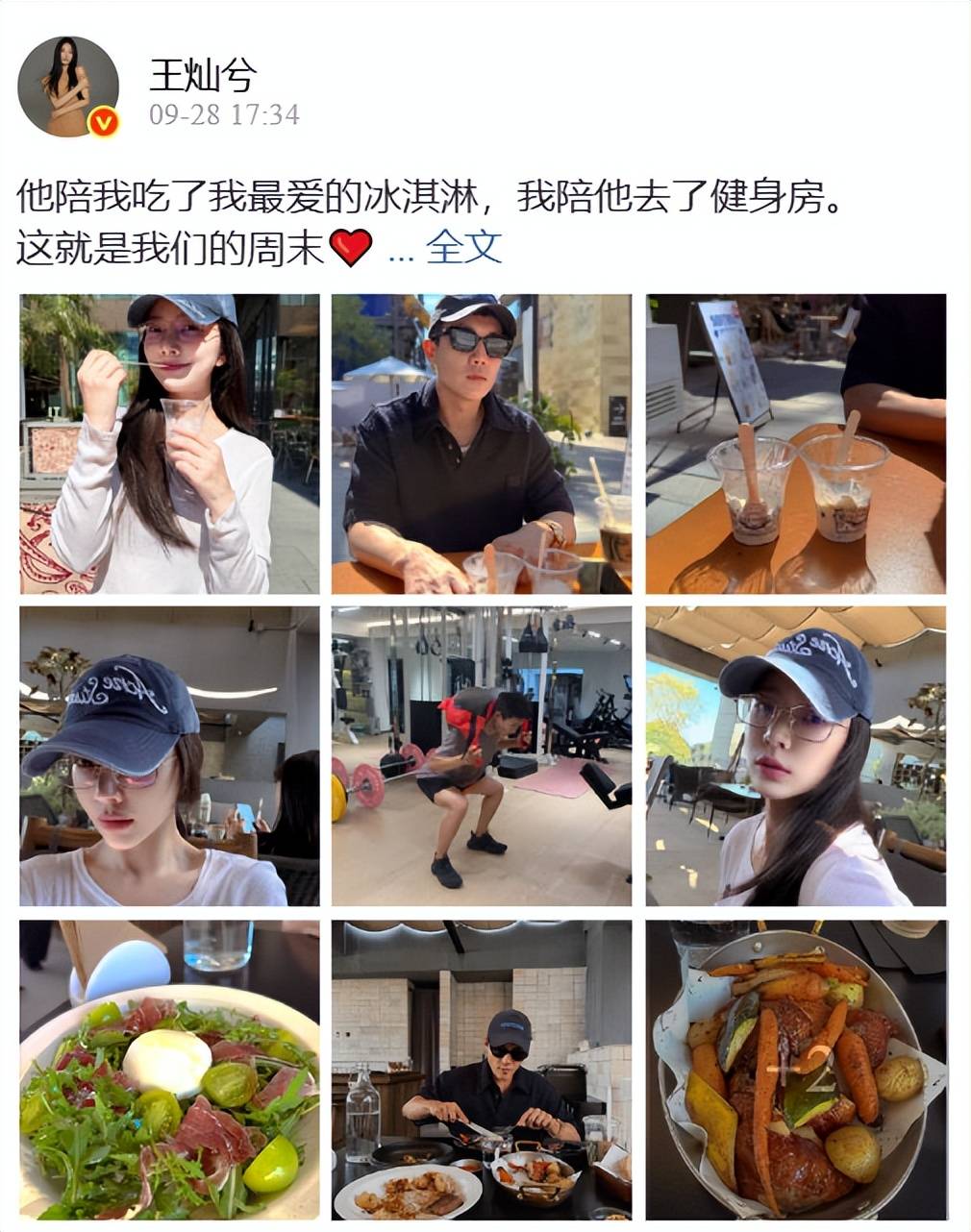971x1232 pixels.
Task: Open photo of woman eating ice cream
Action: click(x=169, y=443)
